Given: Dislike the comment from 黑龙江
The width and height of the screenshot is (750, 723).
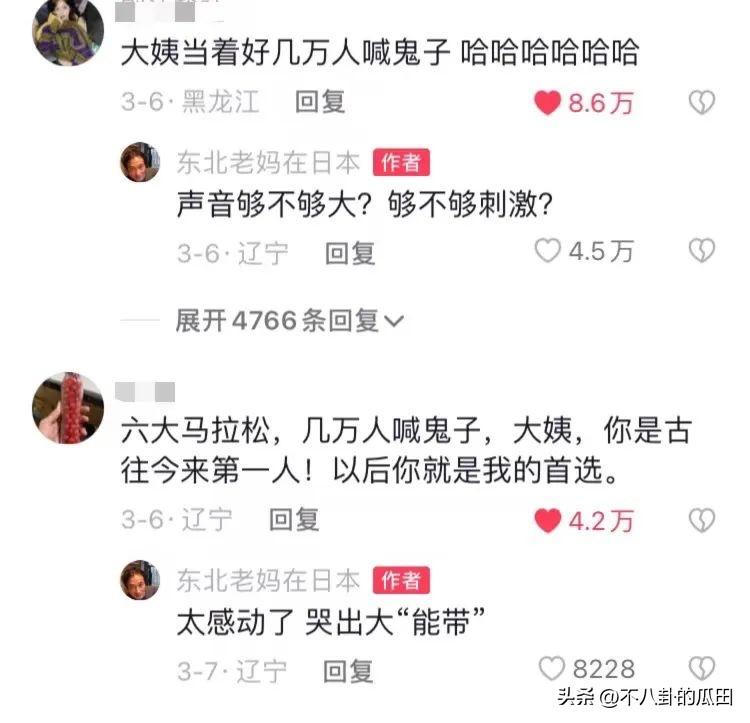Looking at the screenshot, I should (702, 102).
